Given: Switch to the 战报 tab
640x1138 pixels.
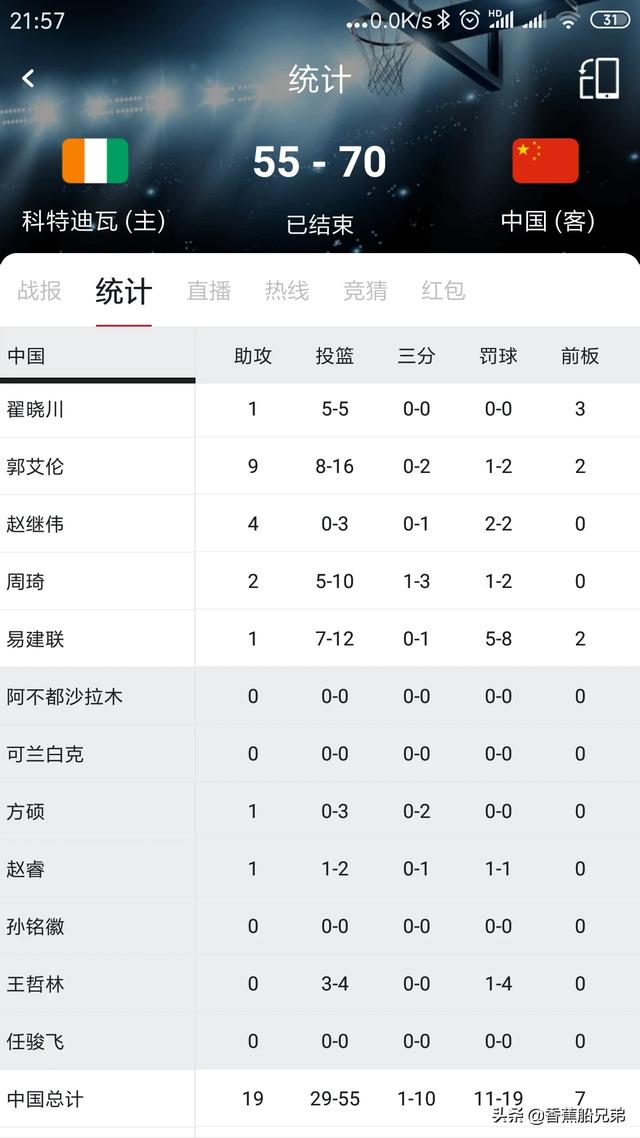Looking at the screenshot, I should [x=39, y=291].
